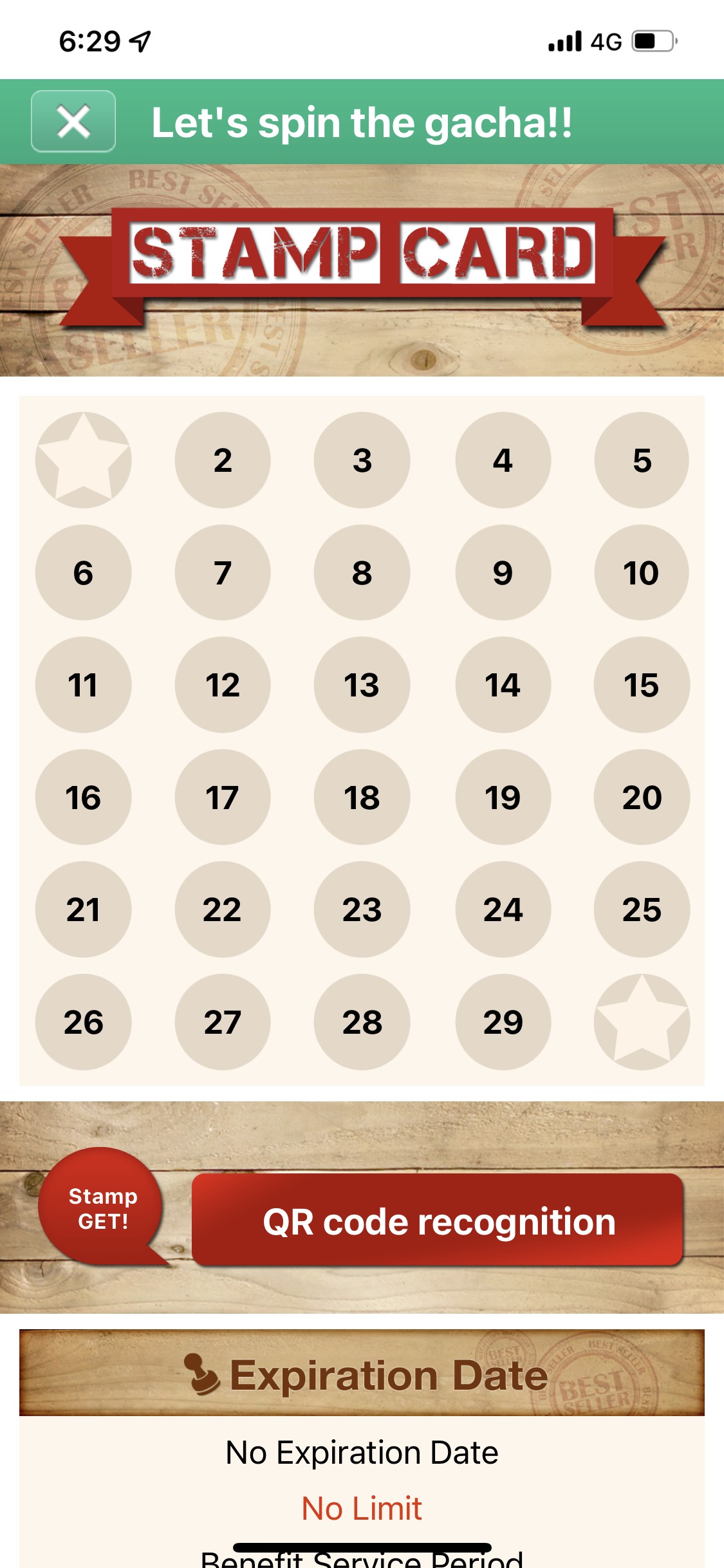
Task: Close the stamp card screen
Action: coord(73,122)
